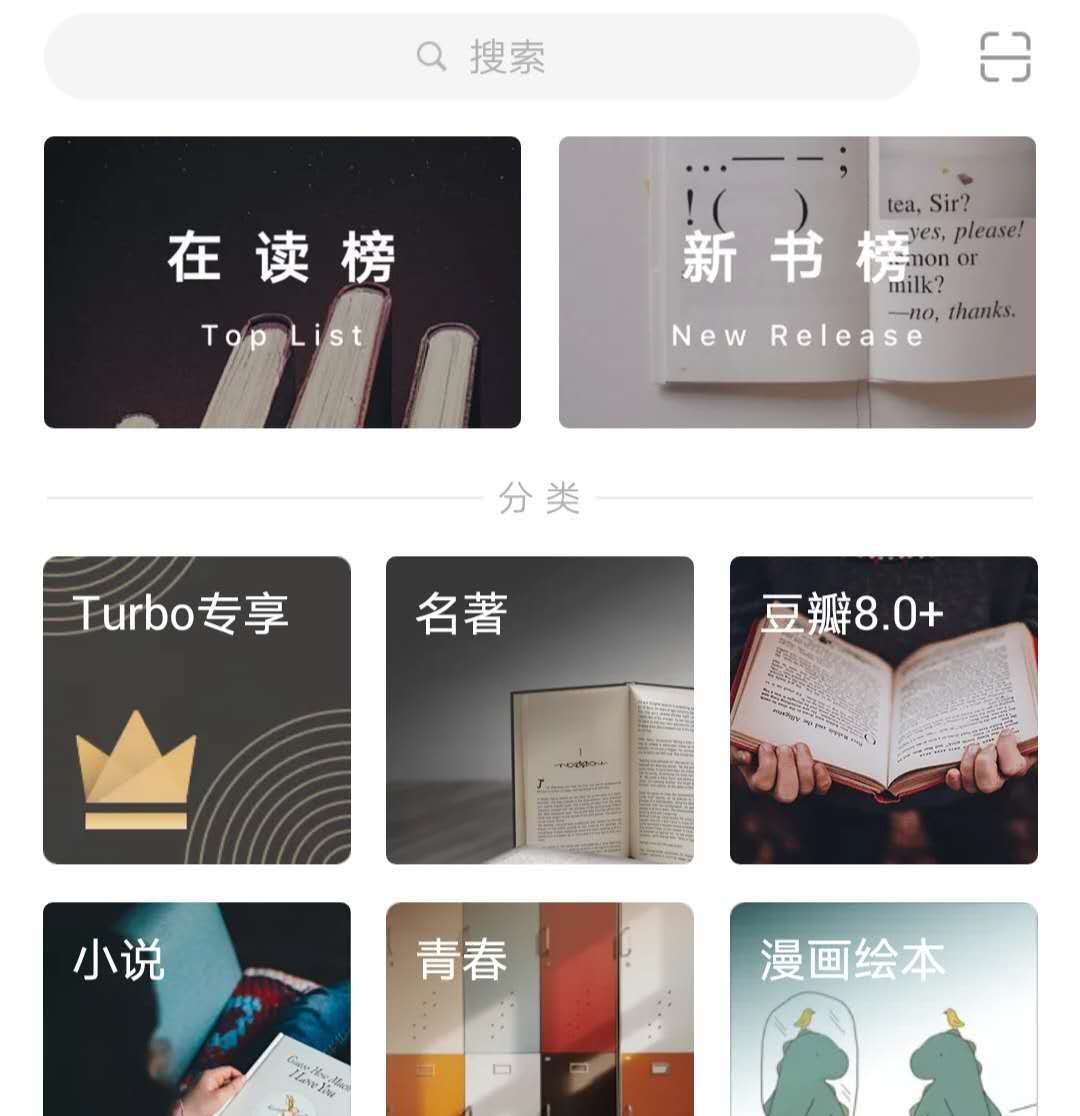The height and width of the screenshot is (1116, 1080).
Task: Tap the barcode scan icon
Action: click(x=1005, y=57)
